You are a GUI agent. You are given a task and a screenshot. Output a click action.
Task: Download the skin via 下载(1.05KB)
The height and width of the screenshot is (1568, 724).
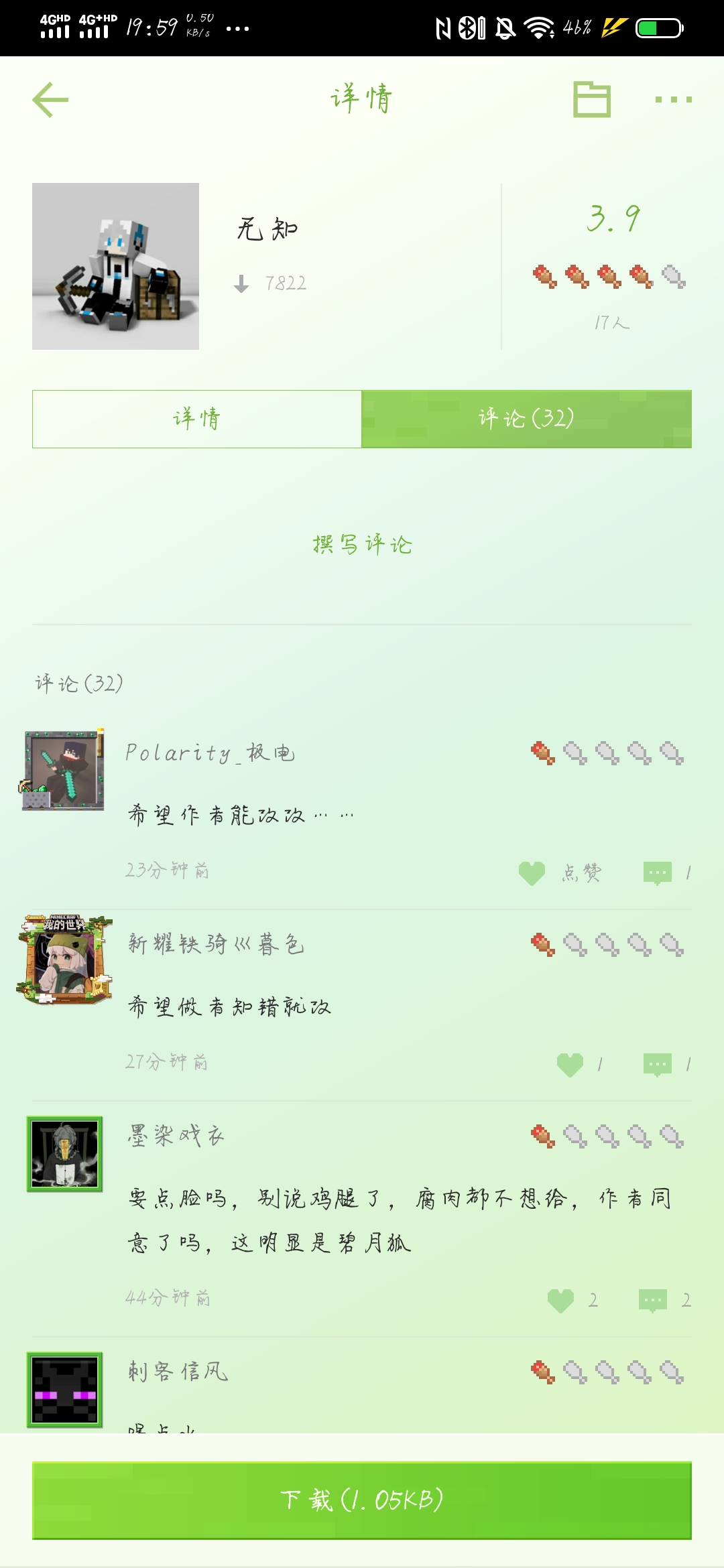[x=362, y=1500]
